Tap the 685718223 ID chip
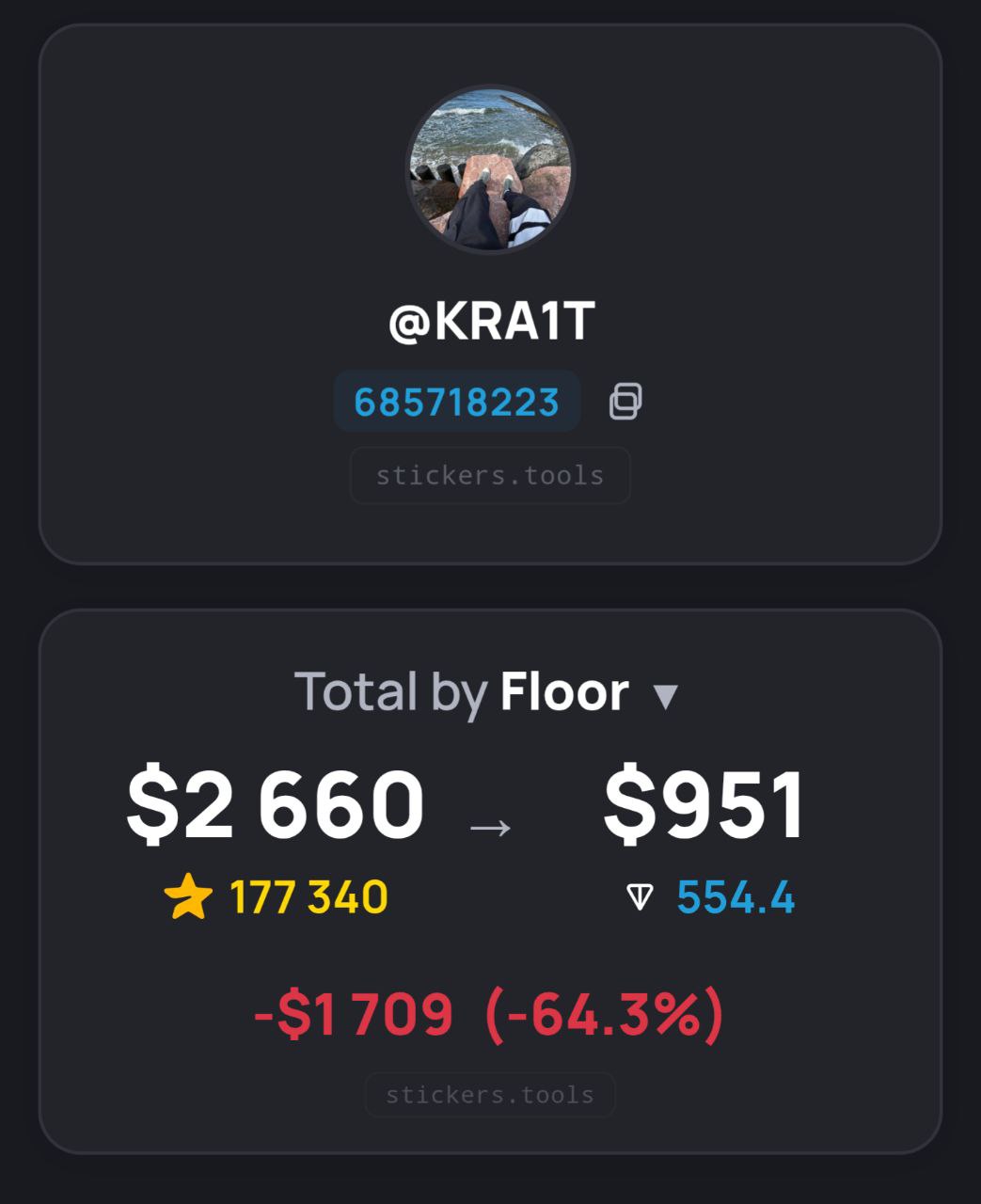Image resolution: width=981 pixels, height=1204 pixels. pyautogui.click(x=457, y=402)
